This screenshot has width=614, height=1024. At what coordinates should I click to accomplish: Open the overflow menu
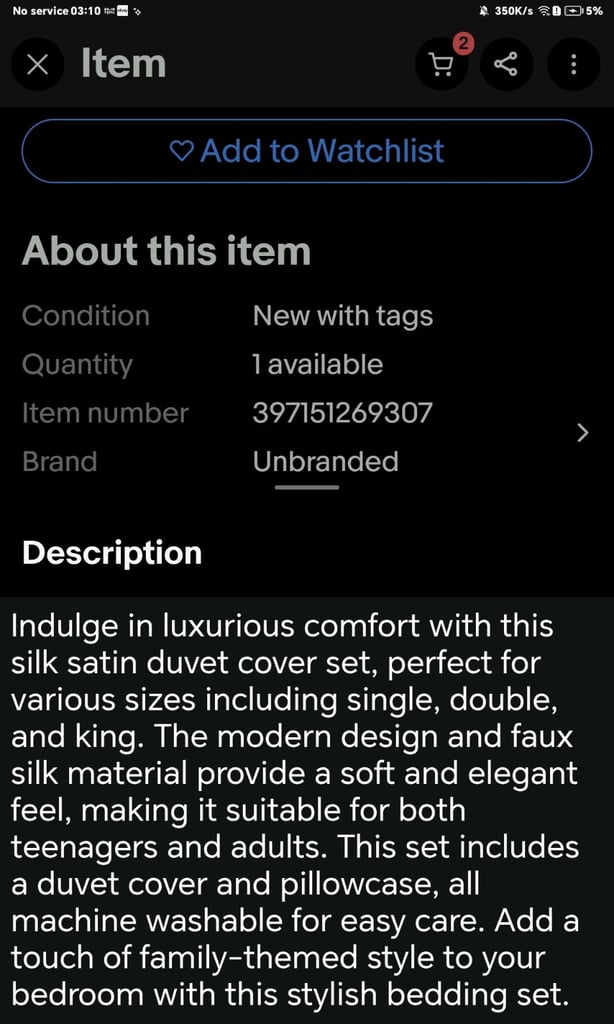click(573, 65)
